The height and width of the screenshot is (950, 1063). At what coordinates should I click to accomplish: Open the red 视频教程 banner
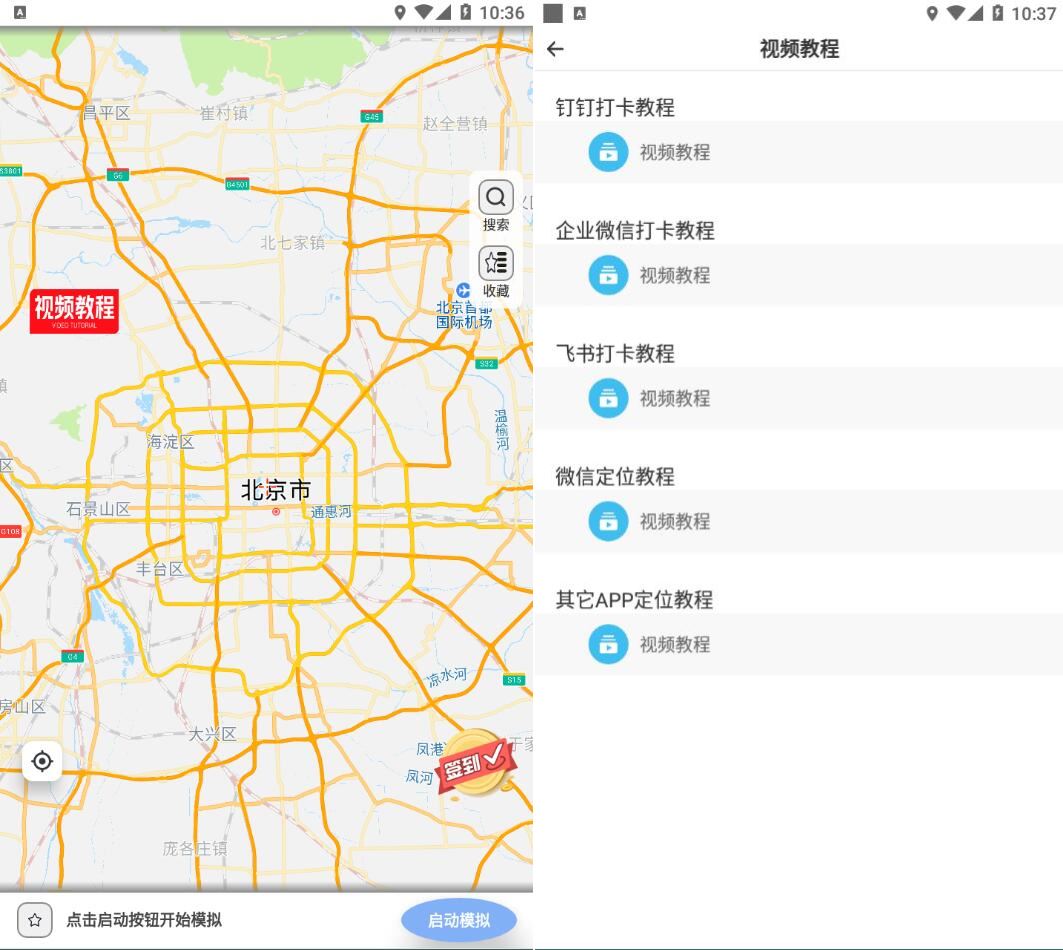(74, 311)
